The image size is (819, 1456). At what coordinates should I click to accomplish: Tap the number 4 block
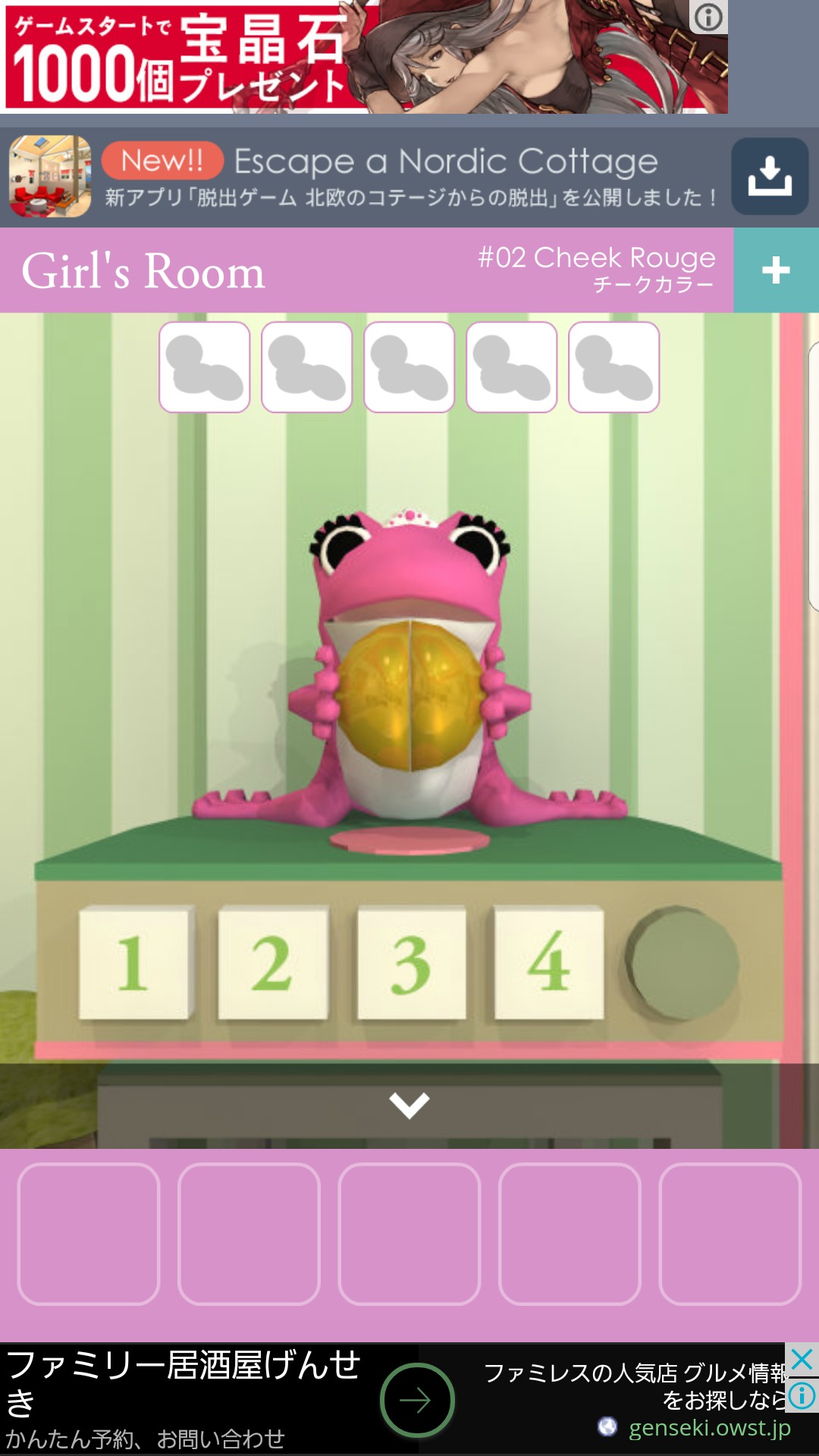tap(549, 963)
